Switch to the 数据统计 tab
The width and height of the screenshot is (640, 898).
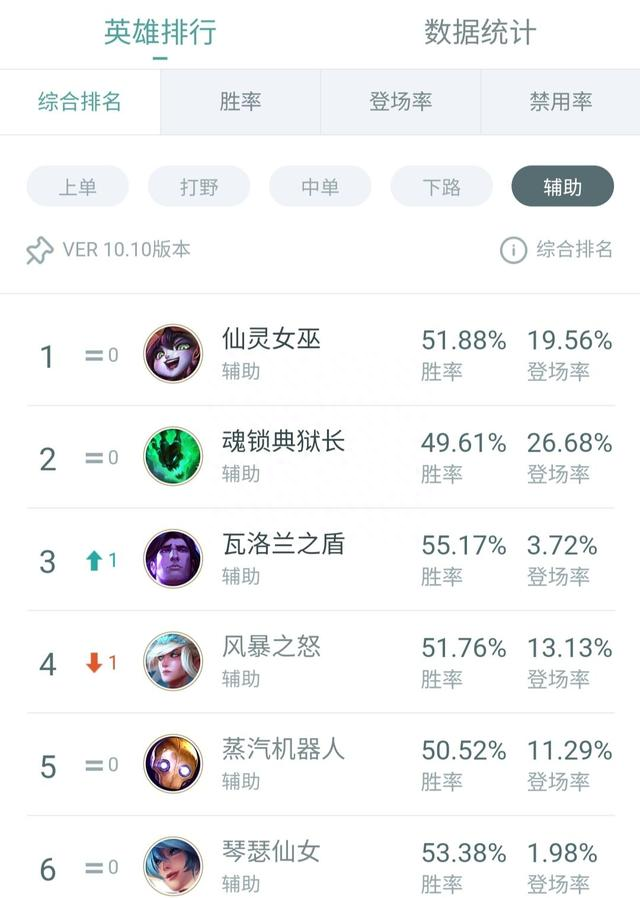(480, 32)
